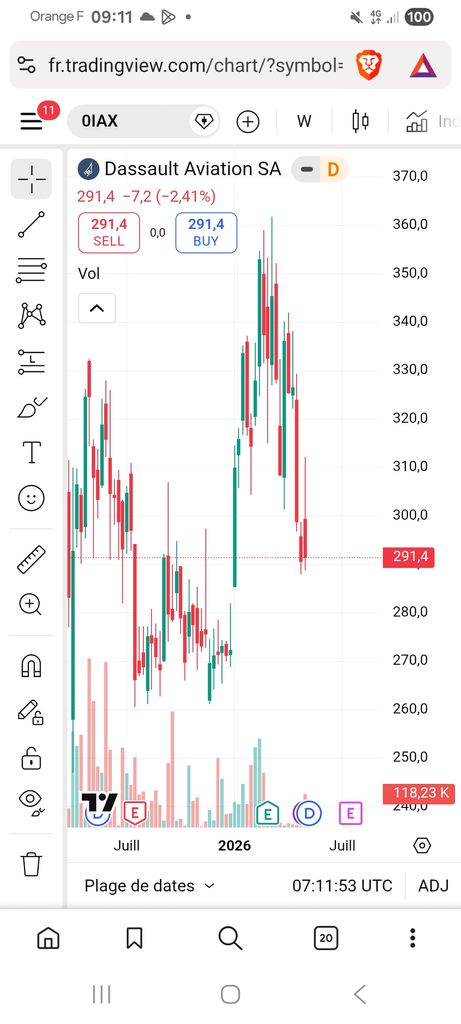
Task: Select the ruler measure tool
Action: pos(31,559)
